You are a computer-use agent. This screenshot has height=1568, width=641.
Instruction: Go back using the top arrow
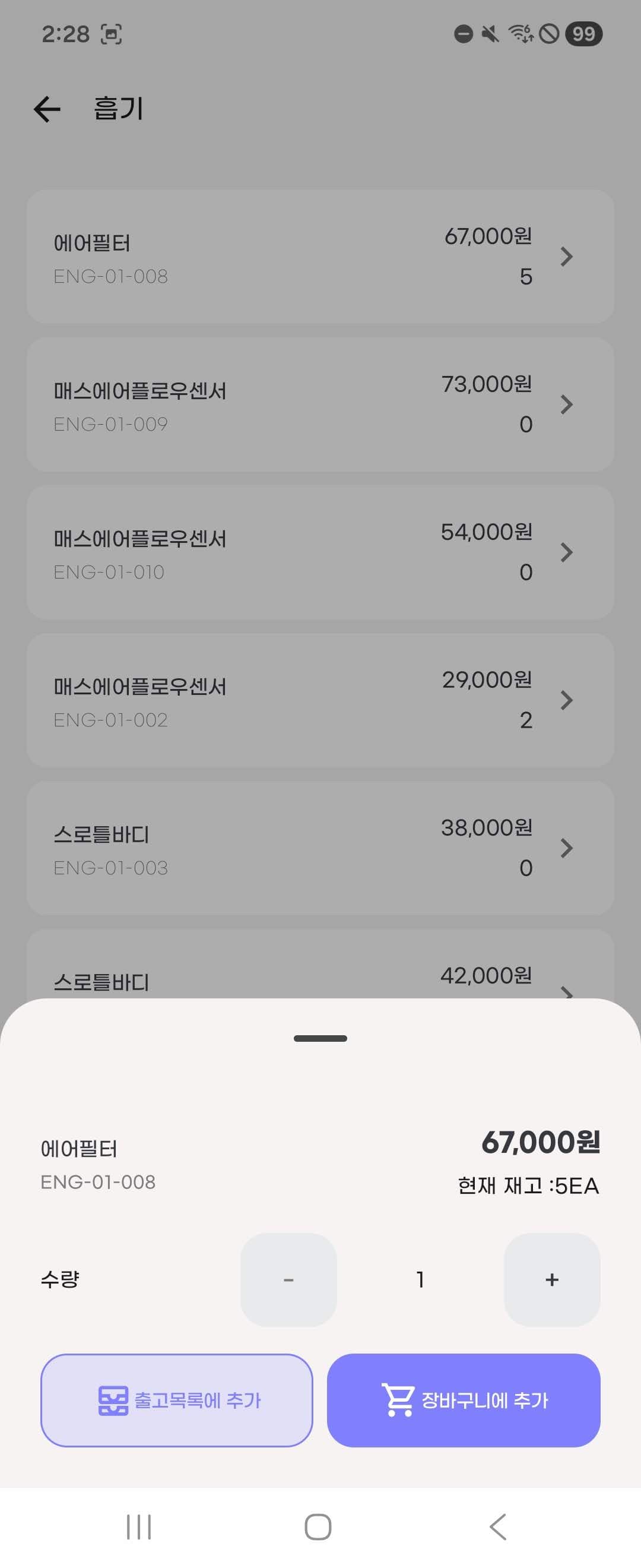pyautogui.click(x=47, y=109)
